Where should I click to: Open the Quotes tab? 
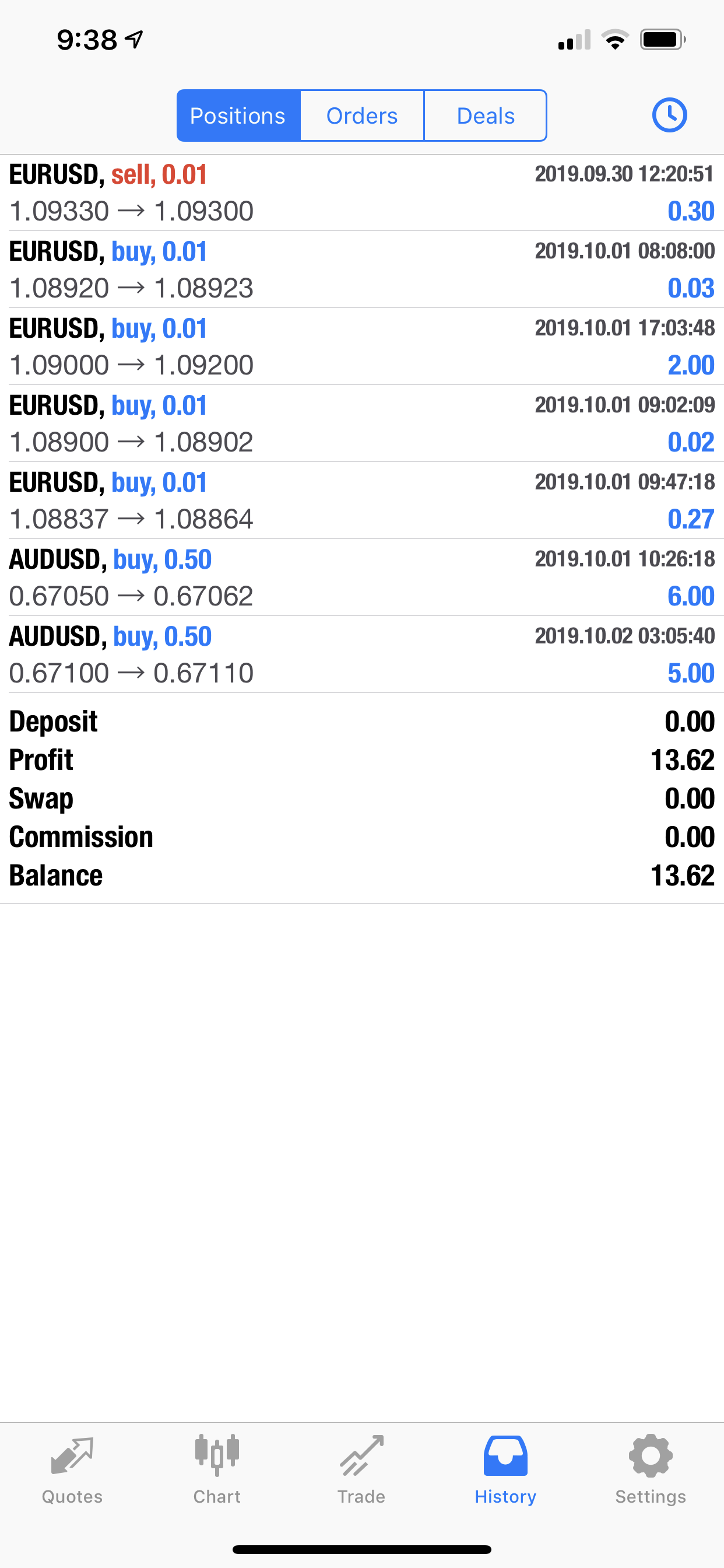click(x=72, y=1468)
